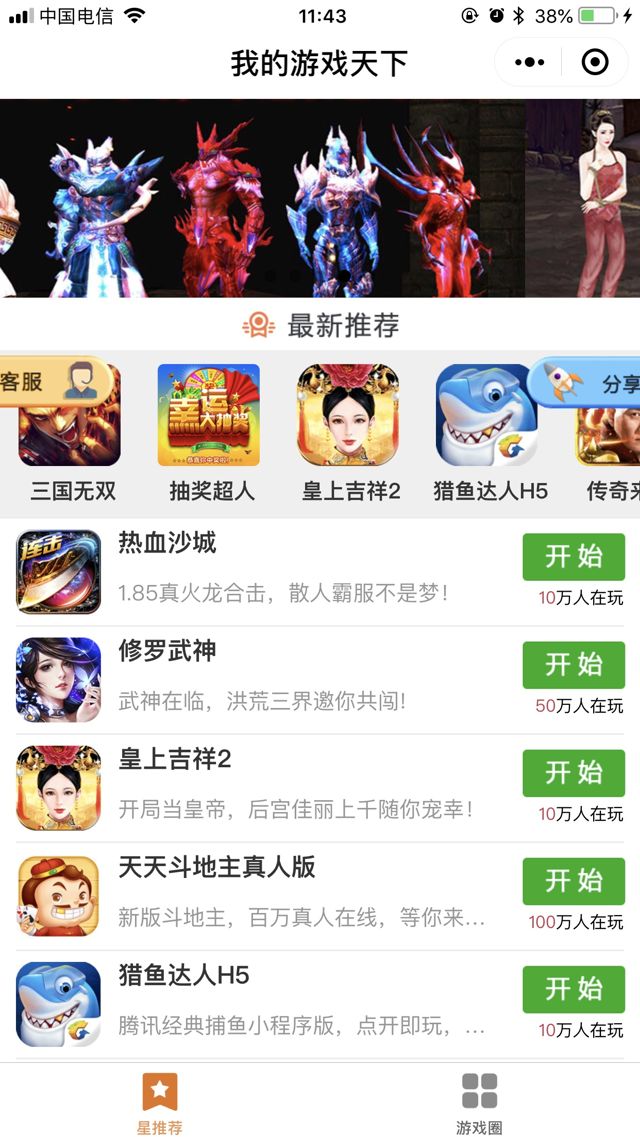The width and height of the screenshot is (640, 1137).
Task: Contact customer service via 客服
Action: pos(50,381)
